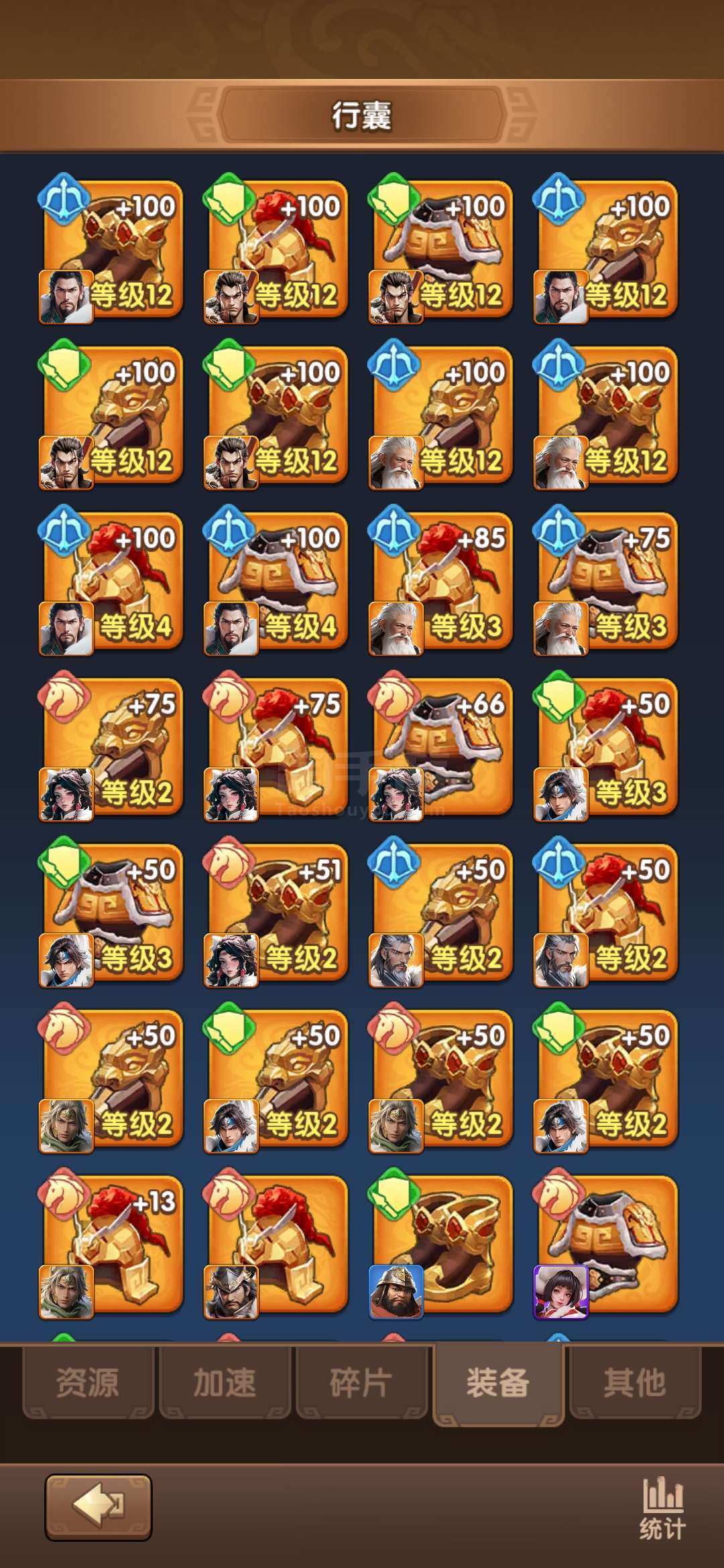Go back using the arrow button
Viewport: 724px width, 1568px height.
[99, 1508]
